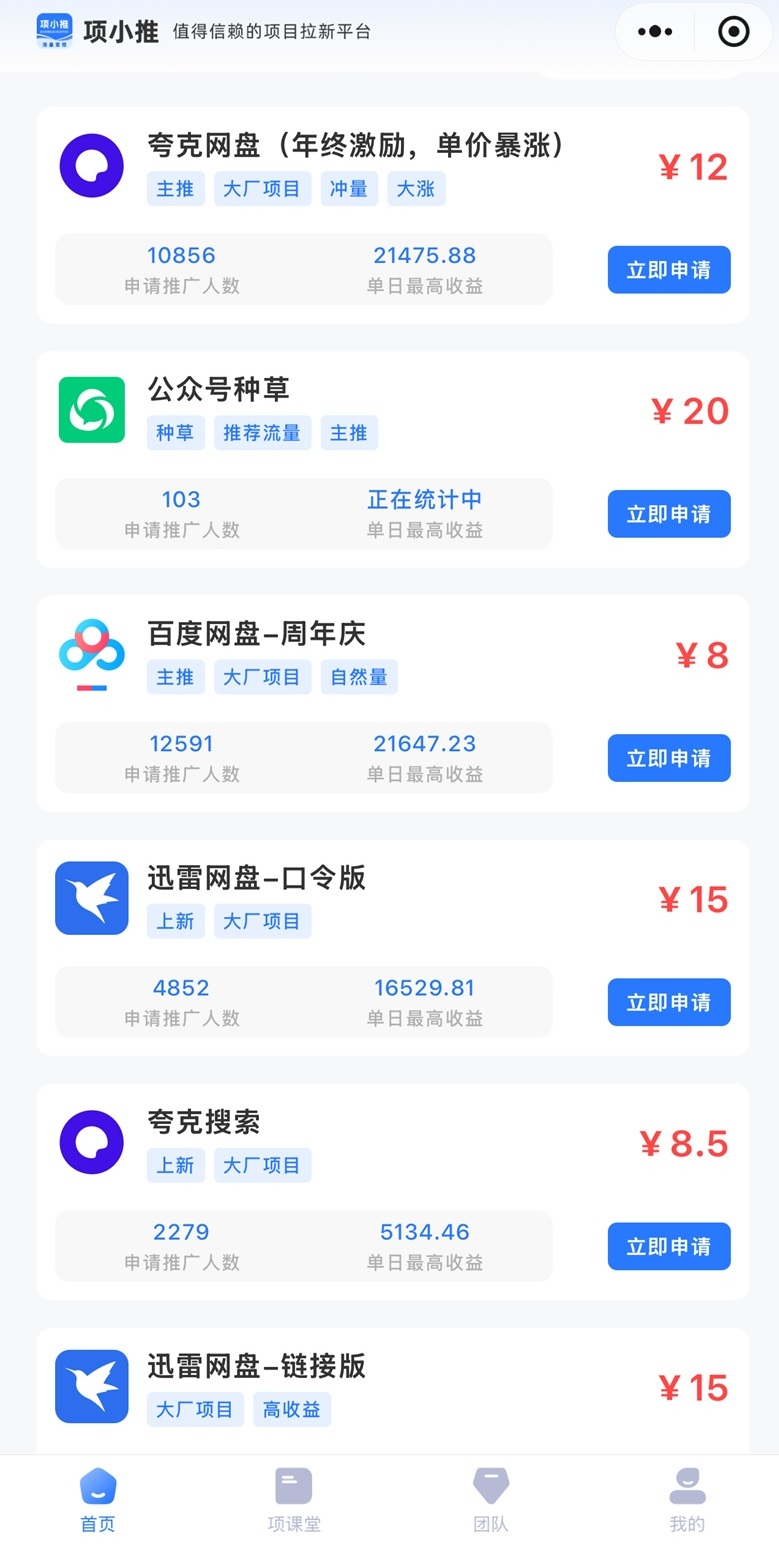Click the 夸克搜索 app icon
This screenshot has width=779, height=1558.
coord(91,1141)
